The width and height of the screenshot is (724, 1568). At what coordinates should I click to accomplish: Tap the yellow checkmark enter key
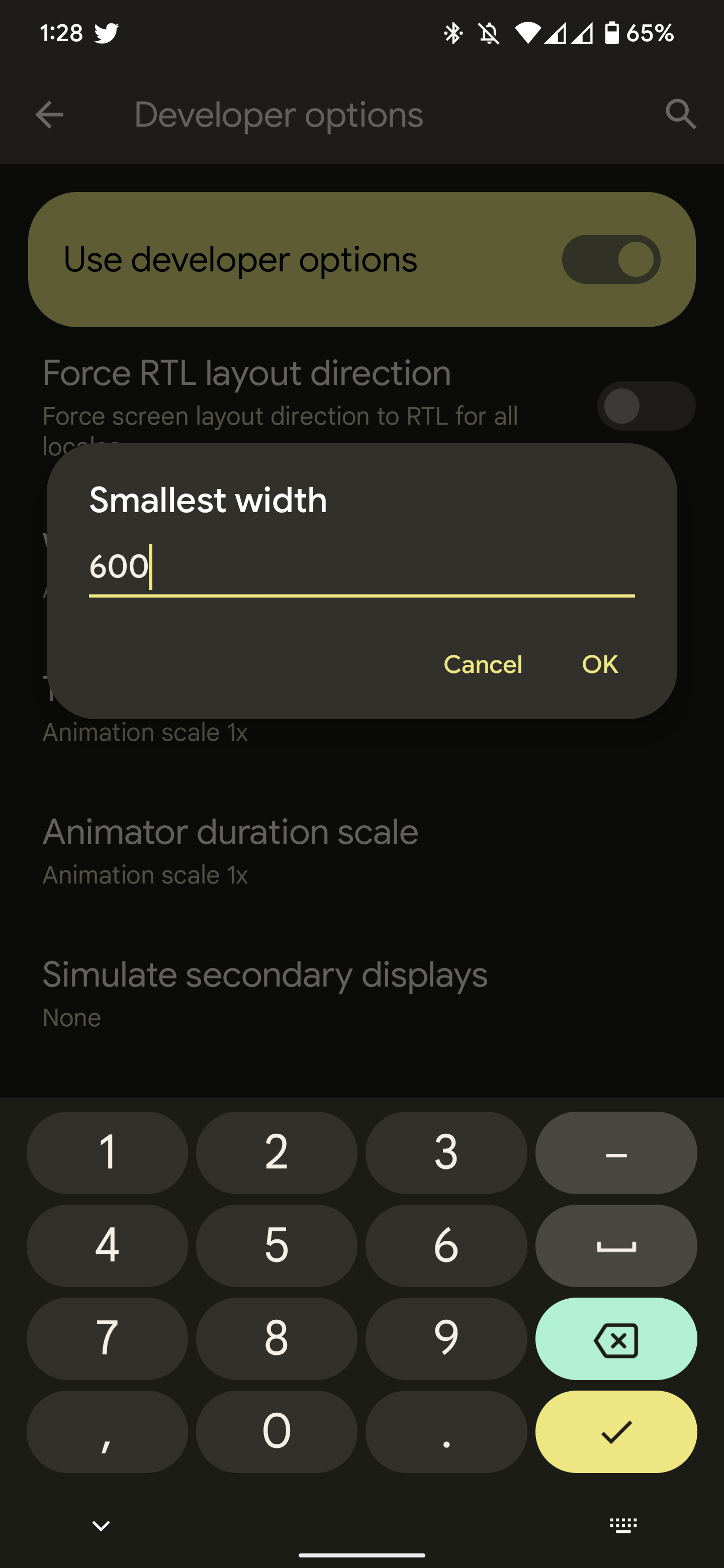(x=615, y=1431)
